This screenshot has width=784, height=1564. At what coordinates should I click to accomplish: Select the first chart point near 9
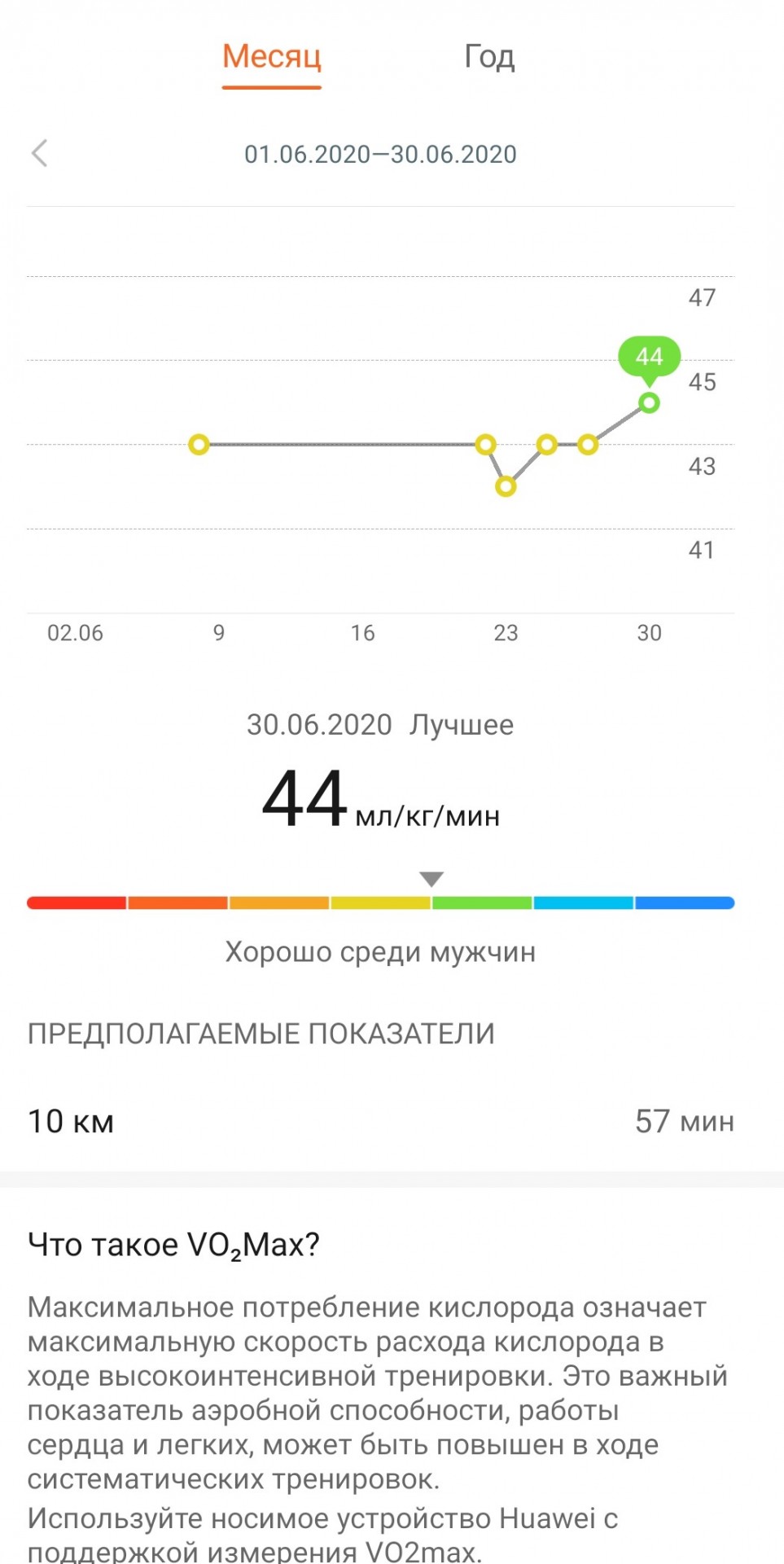199,445
